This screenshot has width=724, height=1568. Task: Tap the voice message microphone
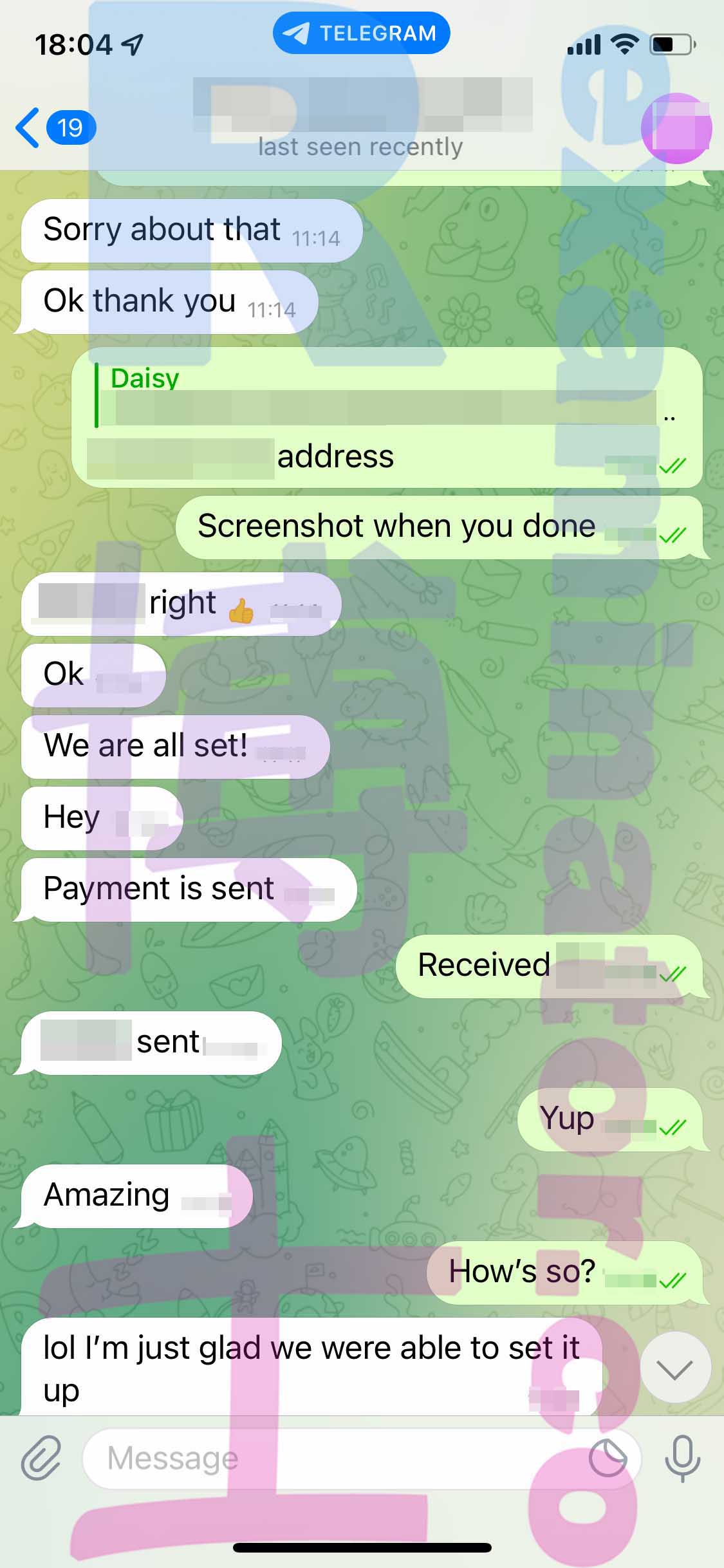point(682,1458)
